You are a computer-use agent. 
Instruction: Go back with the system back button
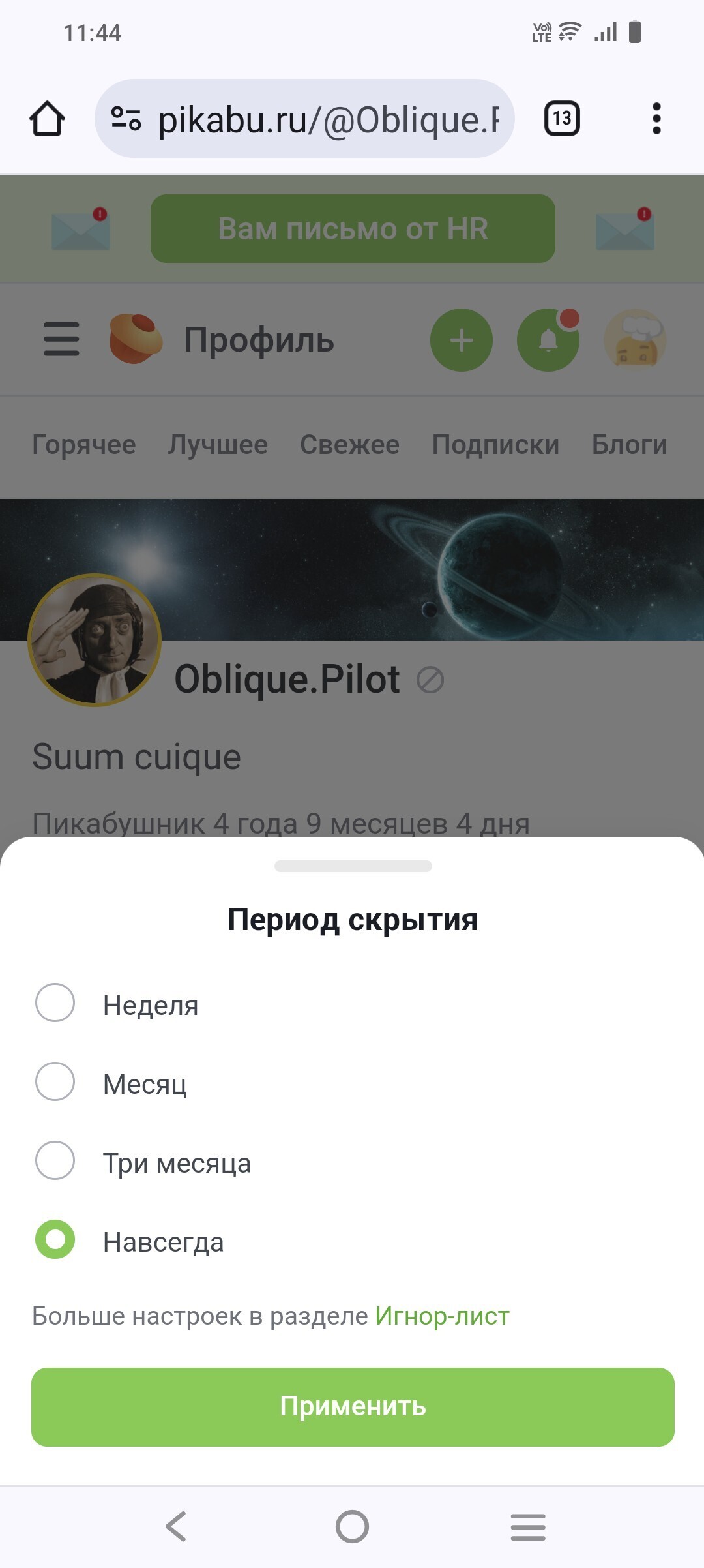(176, 1527)
